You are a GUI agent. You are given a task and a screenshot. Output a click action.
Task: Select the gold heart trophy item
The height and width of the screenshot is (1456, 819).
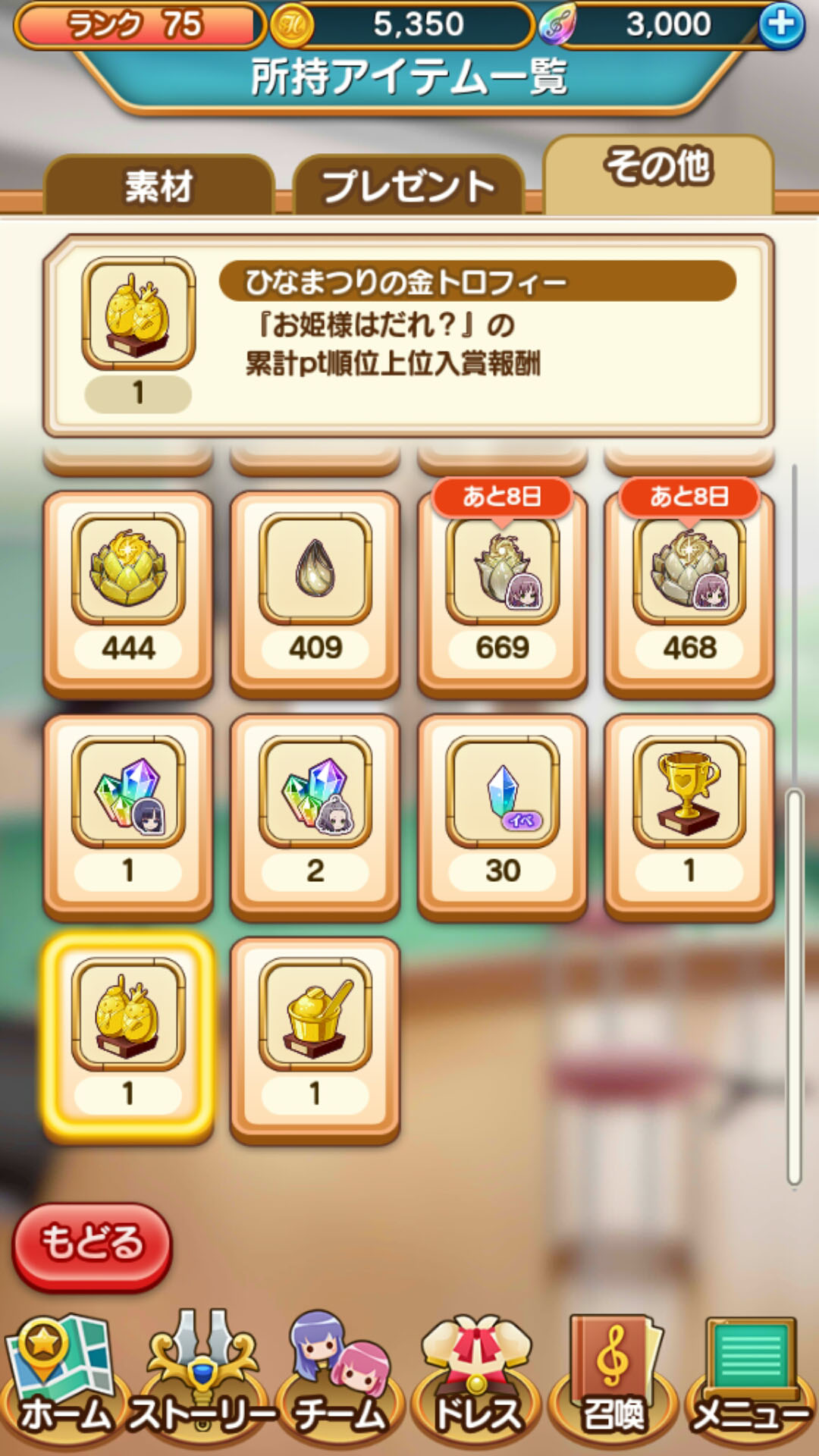coord(689,817)
